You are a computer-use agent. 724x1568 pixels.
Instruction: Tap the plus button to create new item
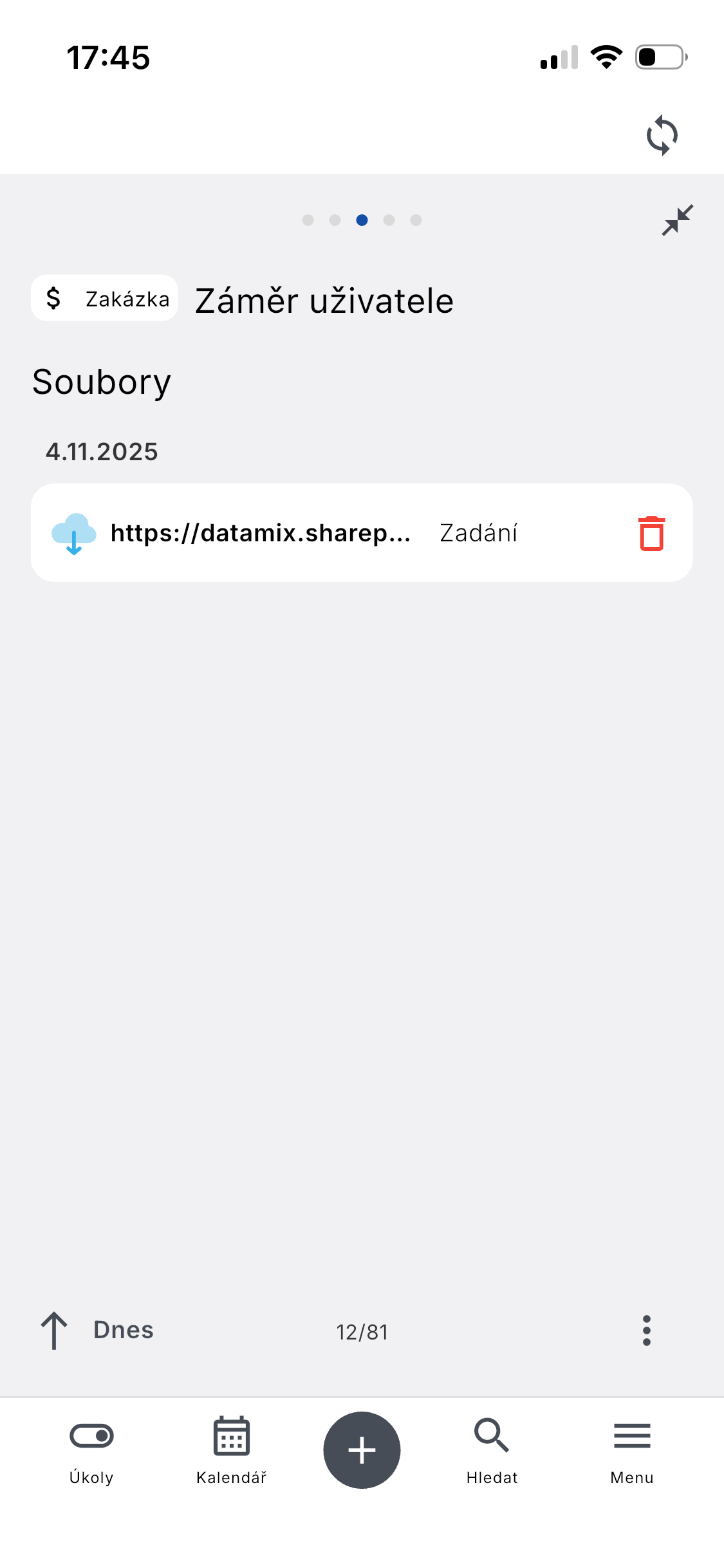point(362,1450)
